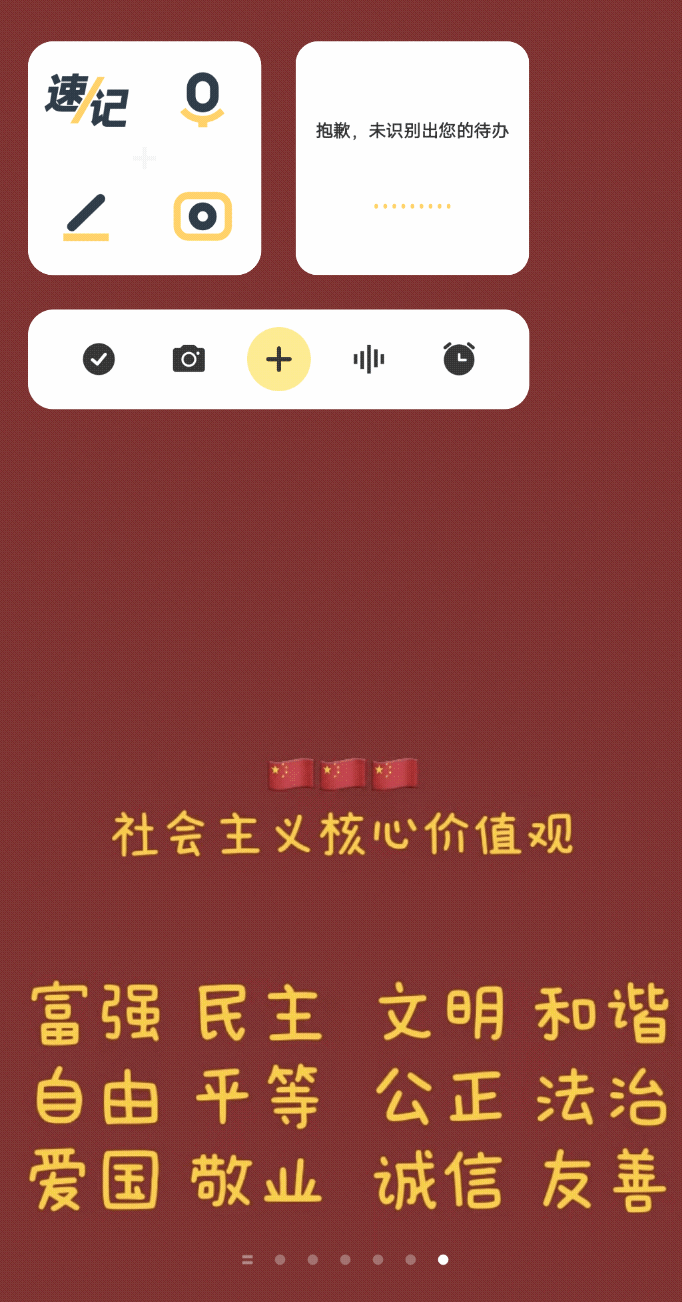Add a new note with plus button
The image size is (682, 1302).
[x=279, y=359]
